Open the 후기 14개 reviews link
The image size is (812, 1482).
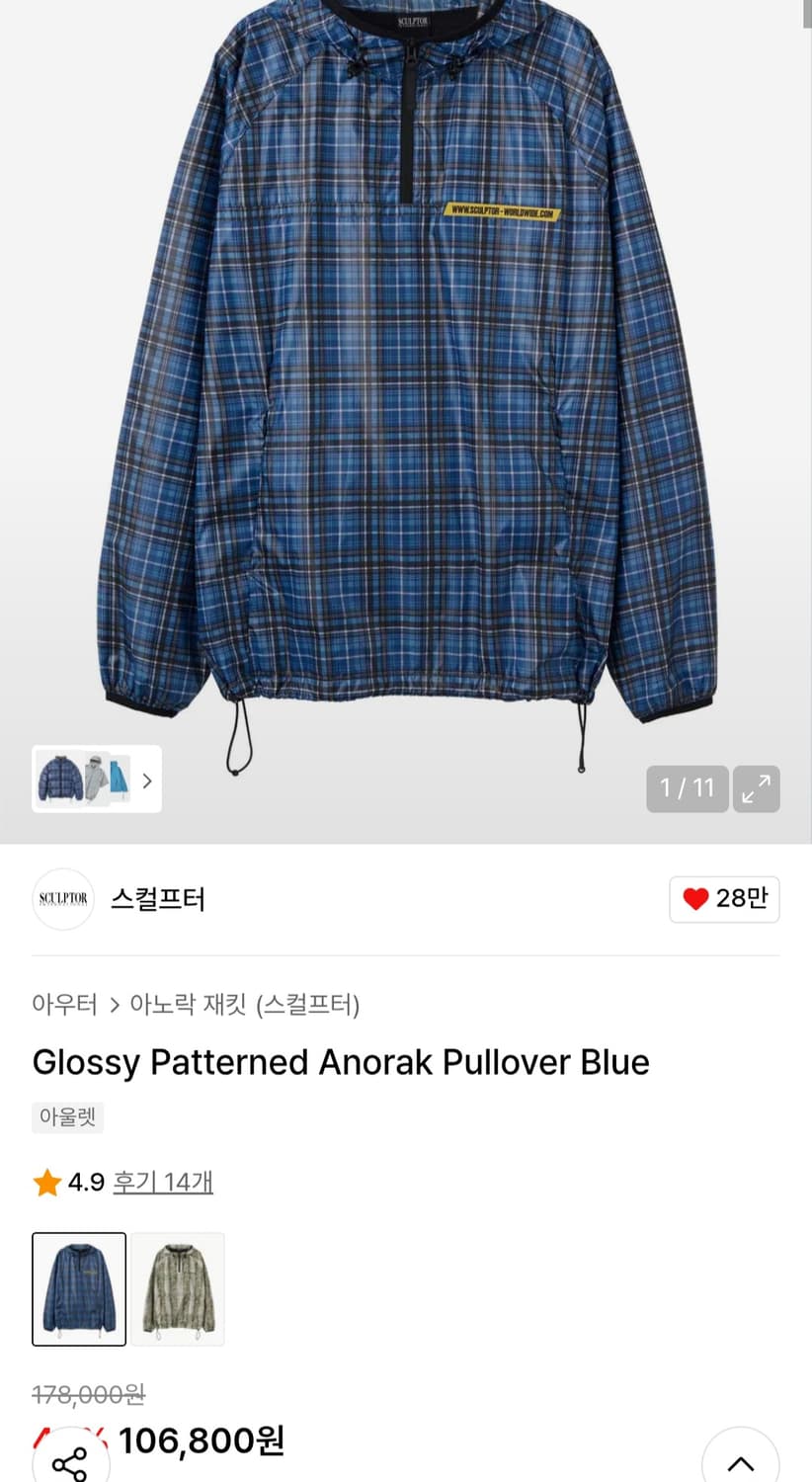pos(163,1182)
